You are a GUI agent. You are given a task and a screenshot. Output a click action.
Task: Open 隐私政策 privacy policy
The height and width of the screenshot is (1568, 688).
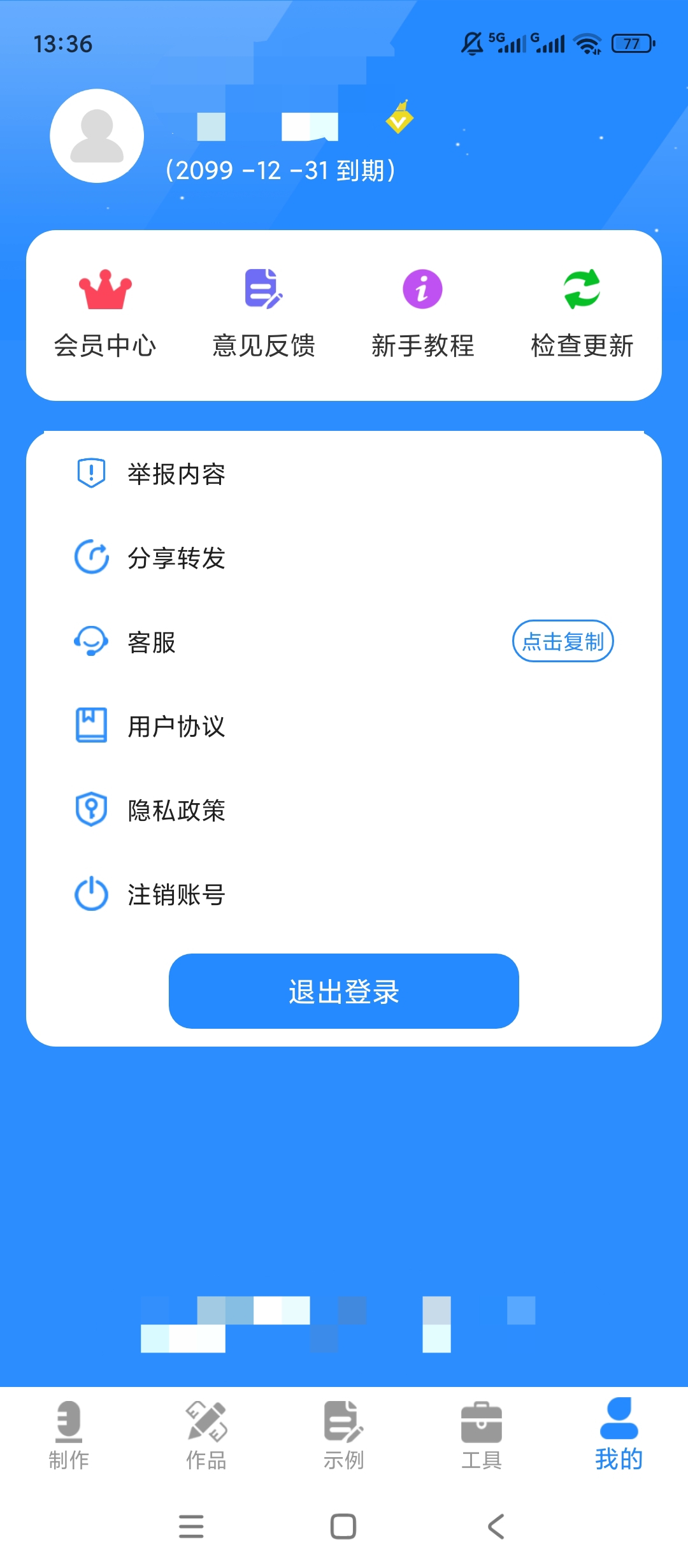344,810
